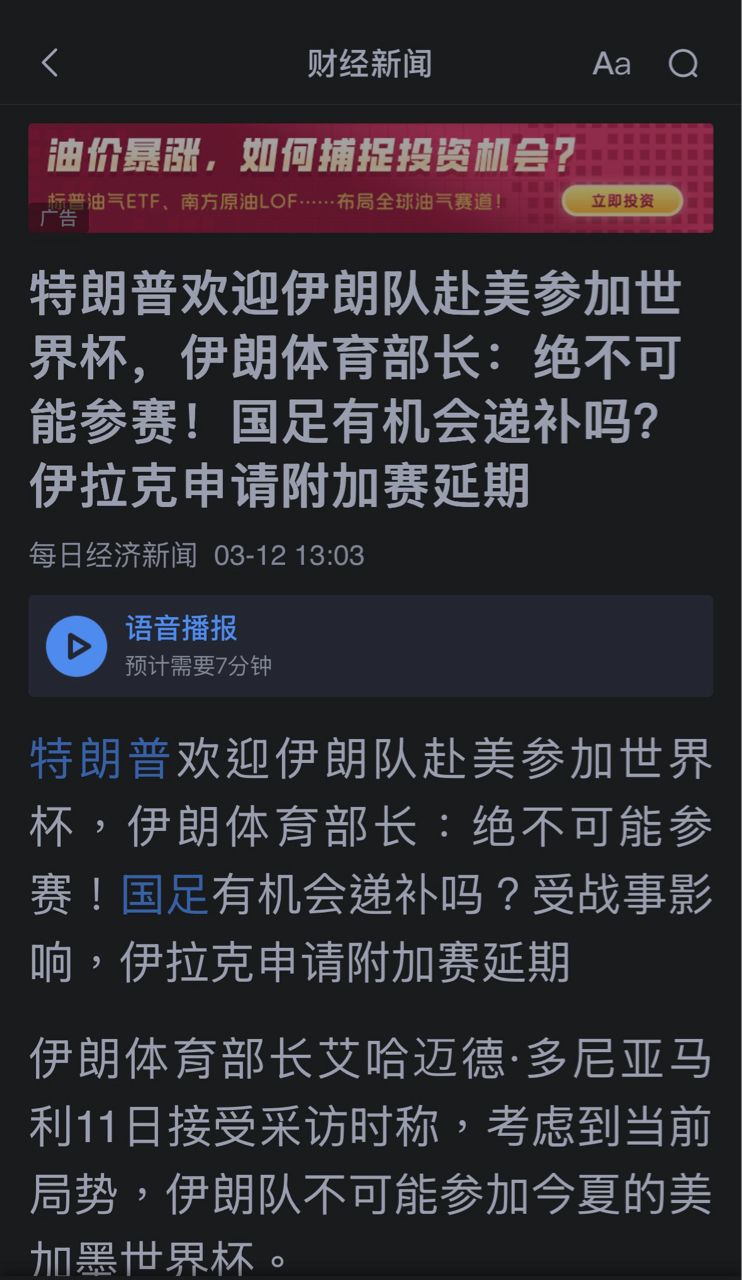
Task: Open the 国足 highlighted link
Action: coord(164,894)
